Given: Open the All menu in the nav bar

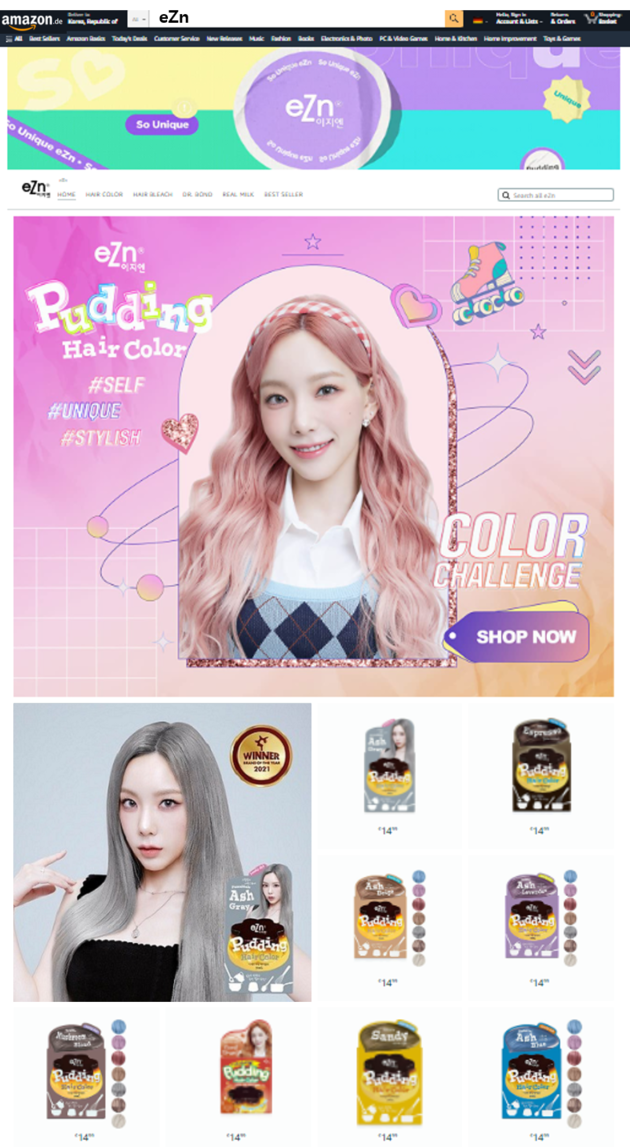Looking at the screenshot, I should tap(14, 38).
